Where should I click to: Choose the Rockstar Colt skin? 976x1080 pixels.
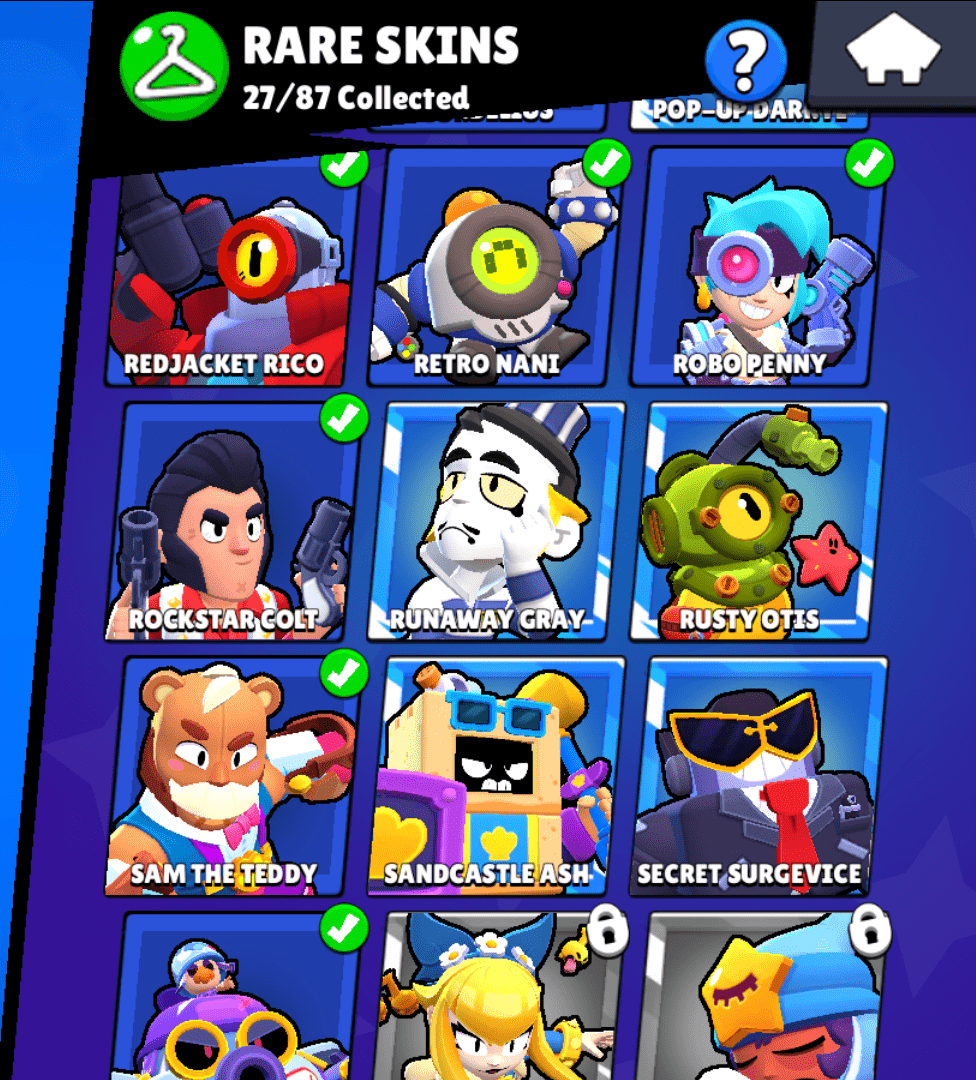click(x=230, y=522)
